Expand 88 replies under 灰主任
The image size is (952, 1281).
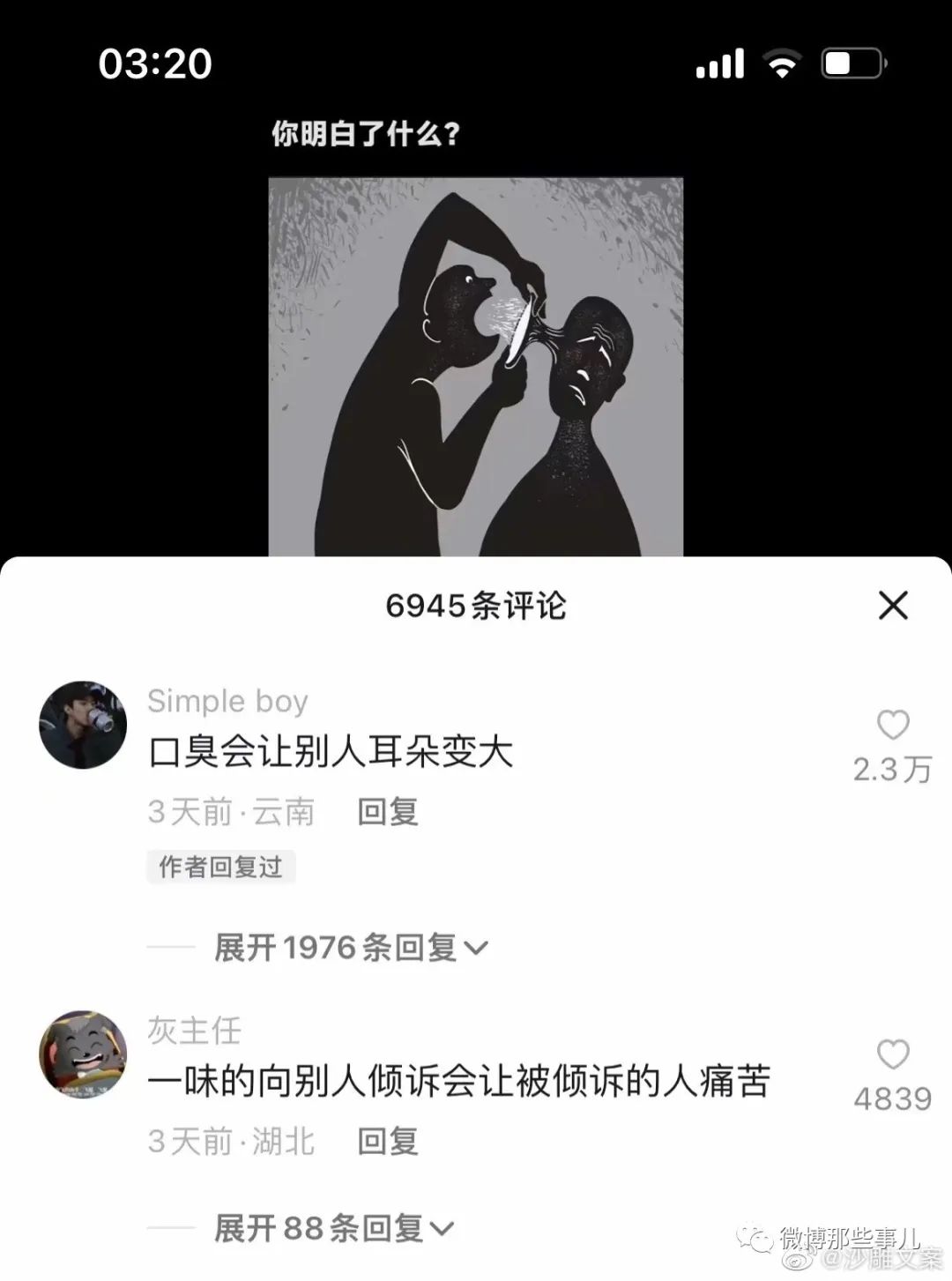(333, 1228)
